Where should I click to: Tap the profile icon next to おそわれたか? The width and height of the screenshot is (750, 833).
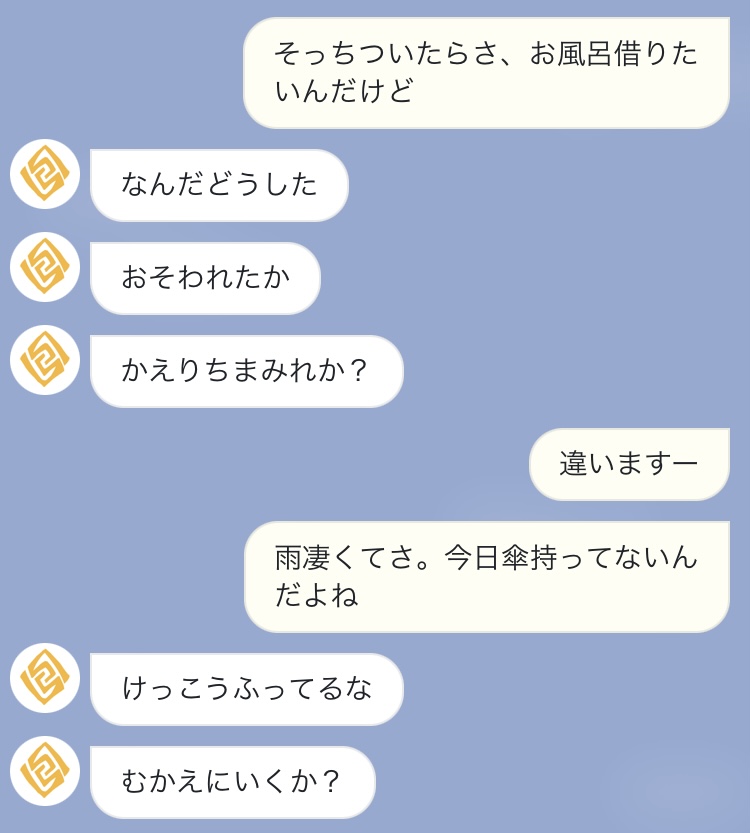tap(45, 267)
